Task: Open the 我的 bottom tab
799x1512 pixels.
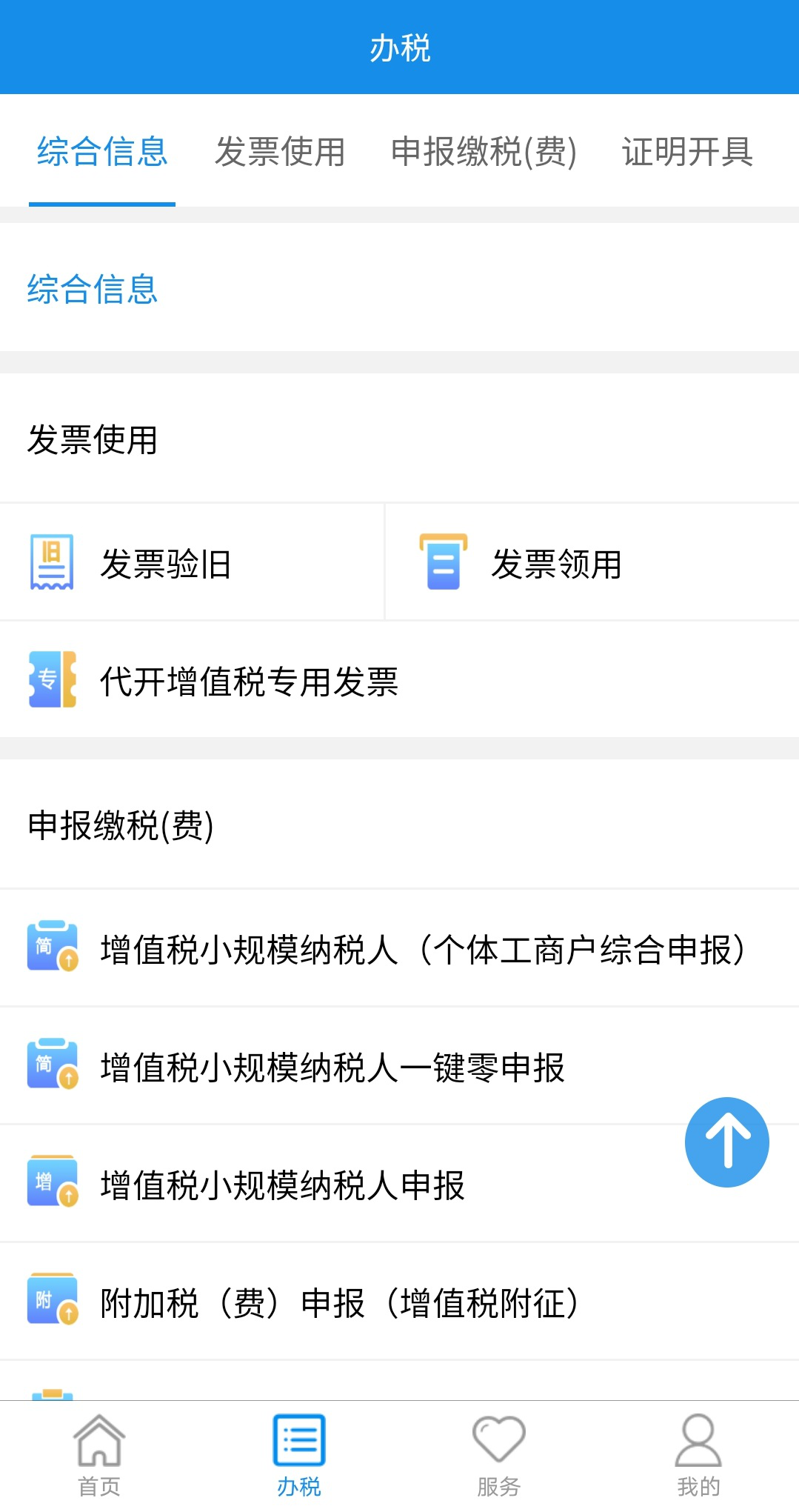Action: 698,1456
